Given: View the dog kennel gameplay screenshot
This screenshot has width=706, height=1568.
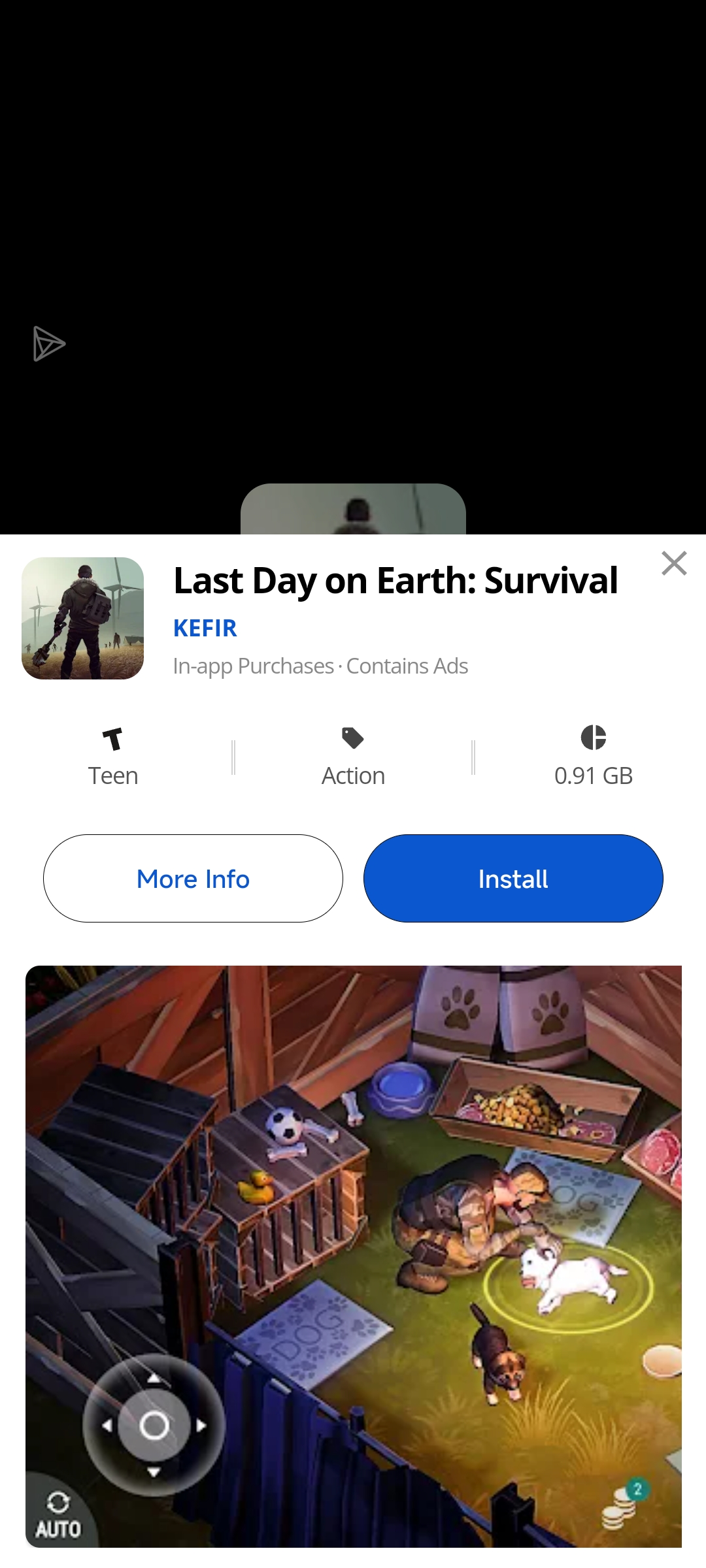Looking at the screenshot, I should coord(353,1256).
